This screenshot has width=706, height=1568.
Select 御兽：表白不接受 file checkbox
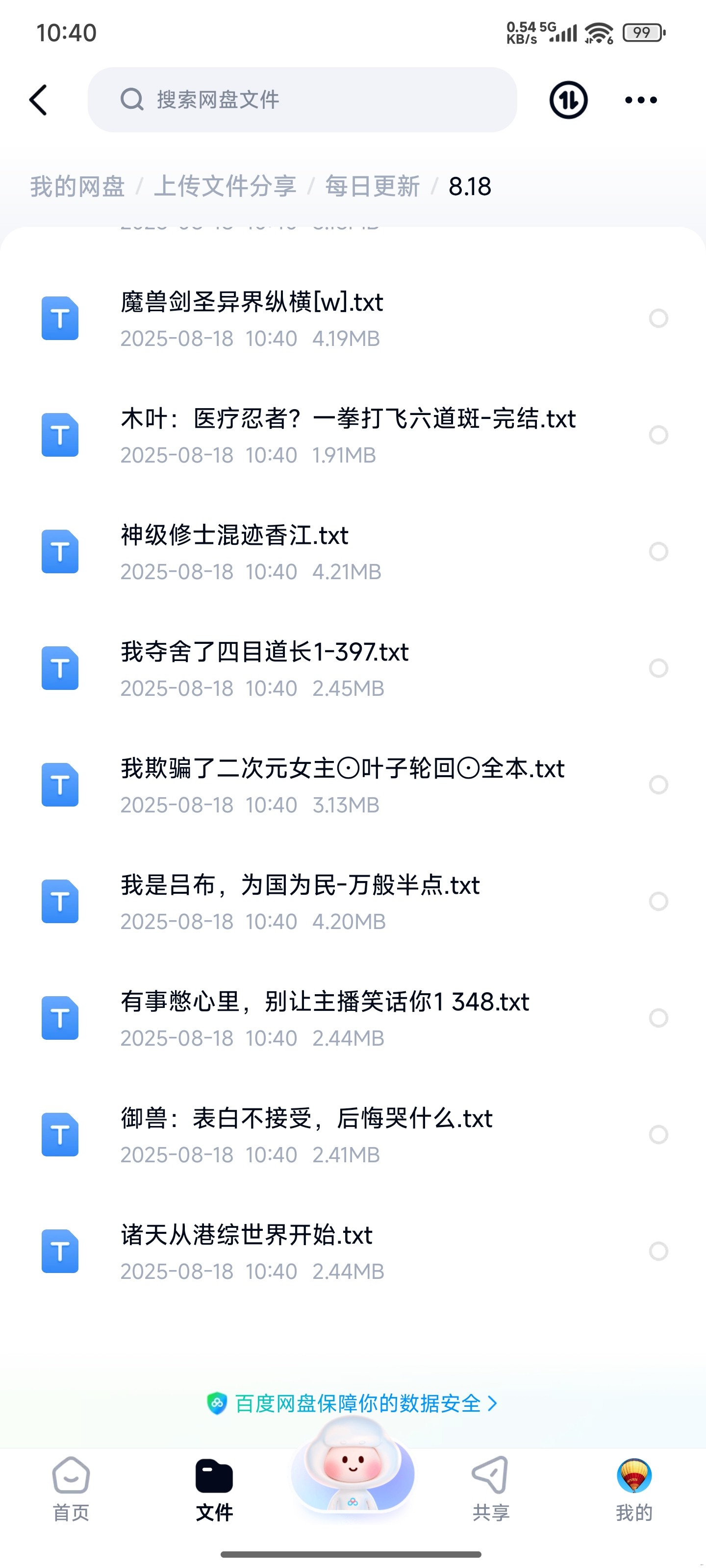tap(658, 1135)
